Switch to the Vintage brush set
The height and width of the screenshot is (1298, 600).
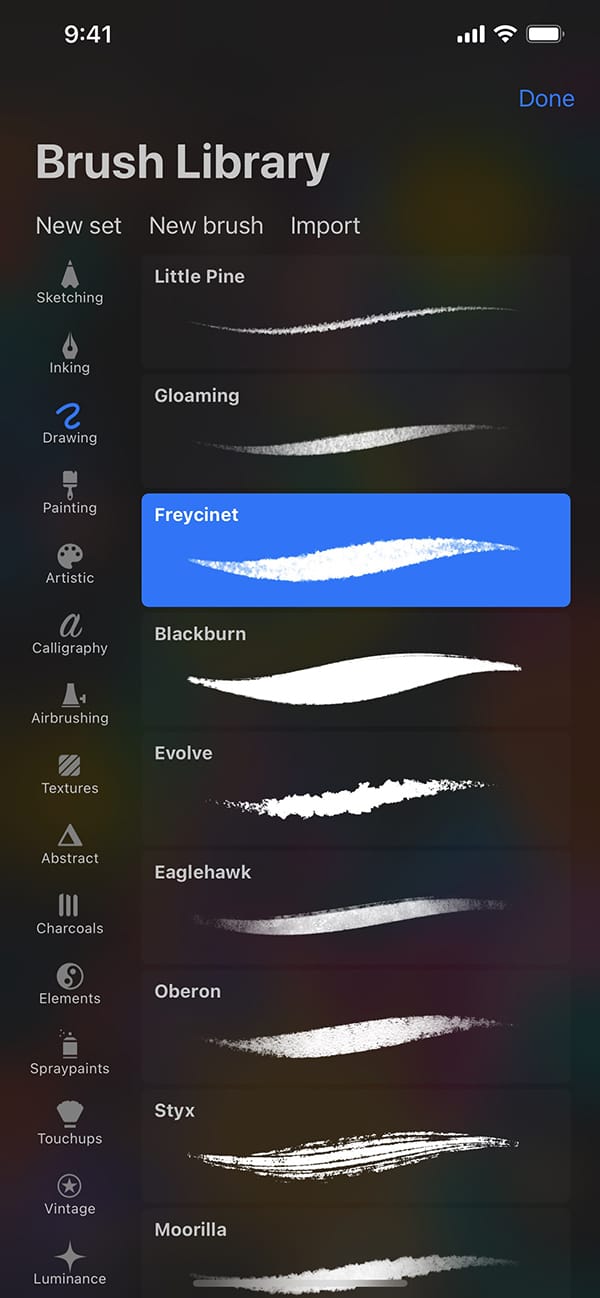click(x=70, y=1194)
